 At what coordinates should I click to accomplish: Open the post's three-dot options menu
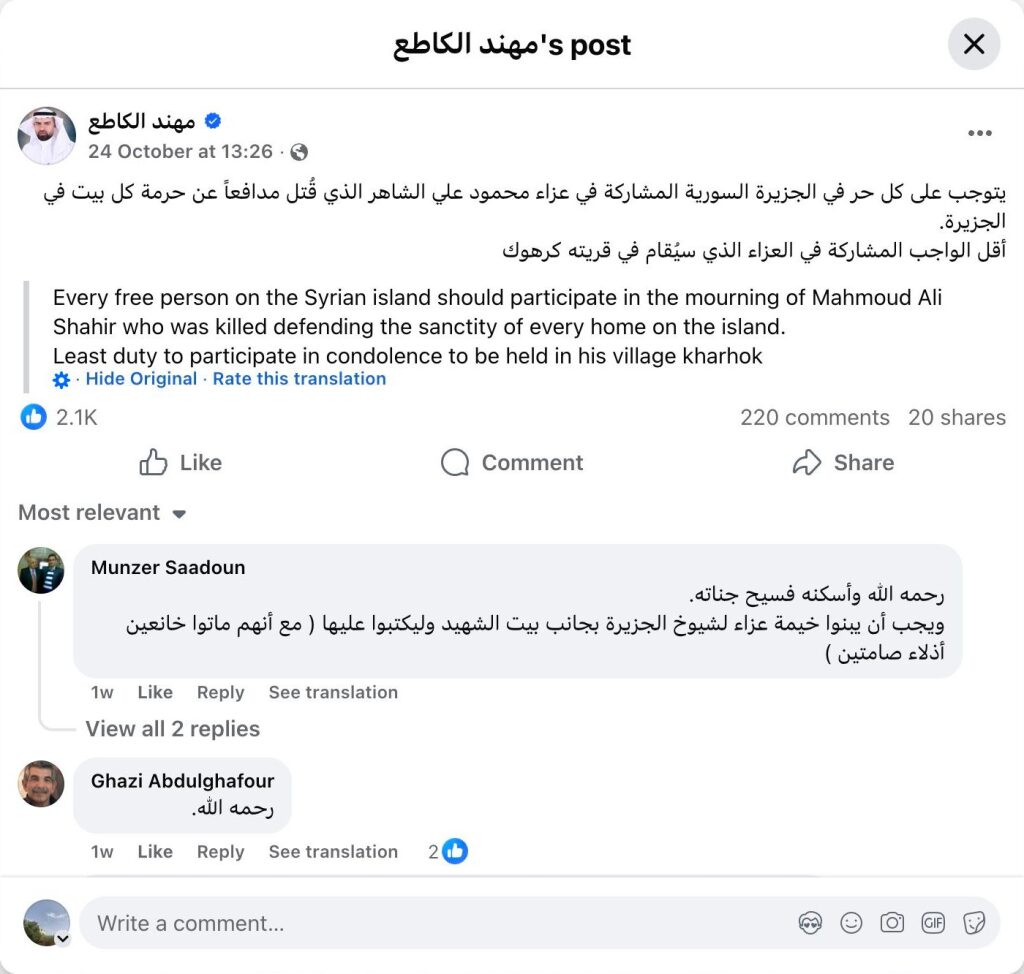pos(979,134)
